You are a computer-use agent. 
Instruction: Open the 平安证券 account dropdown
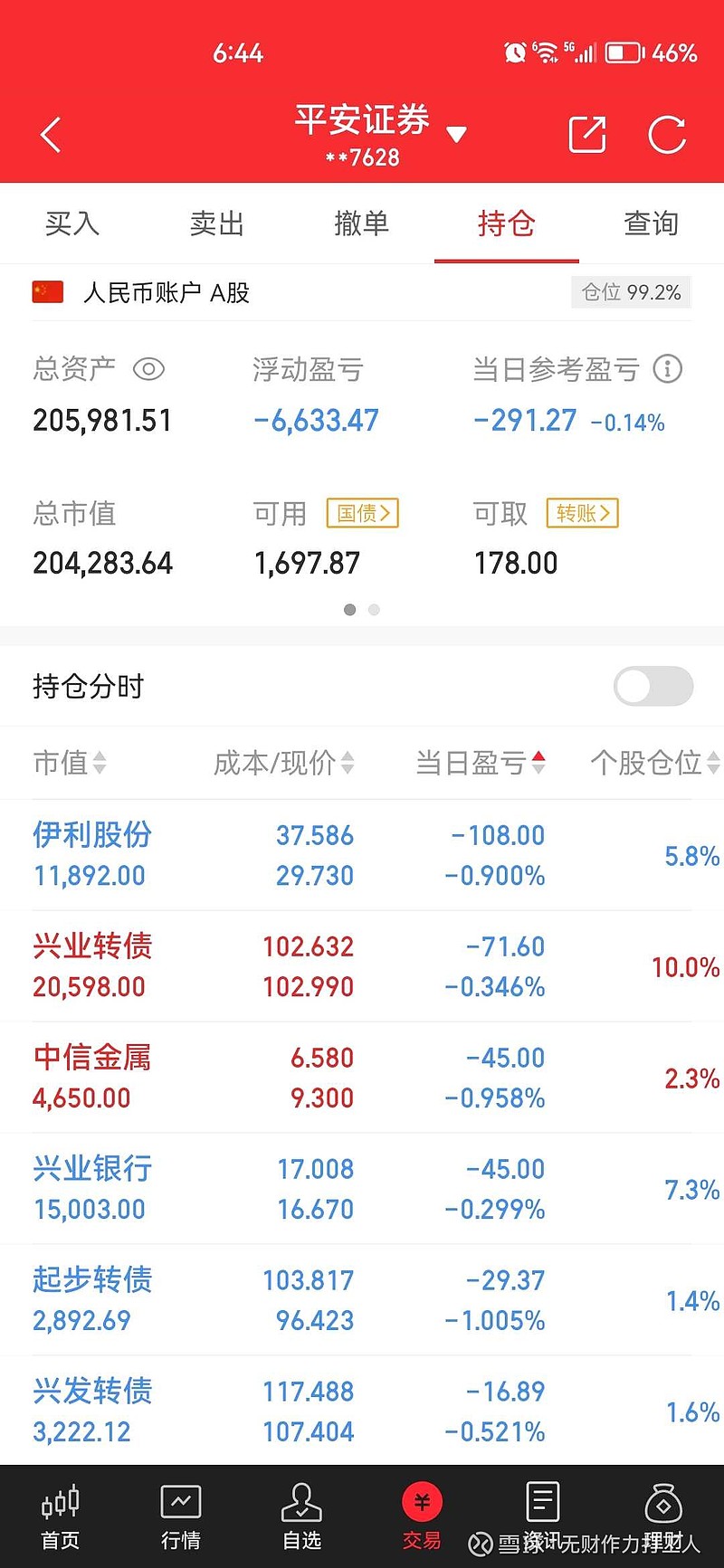click(456, 135)
